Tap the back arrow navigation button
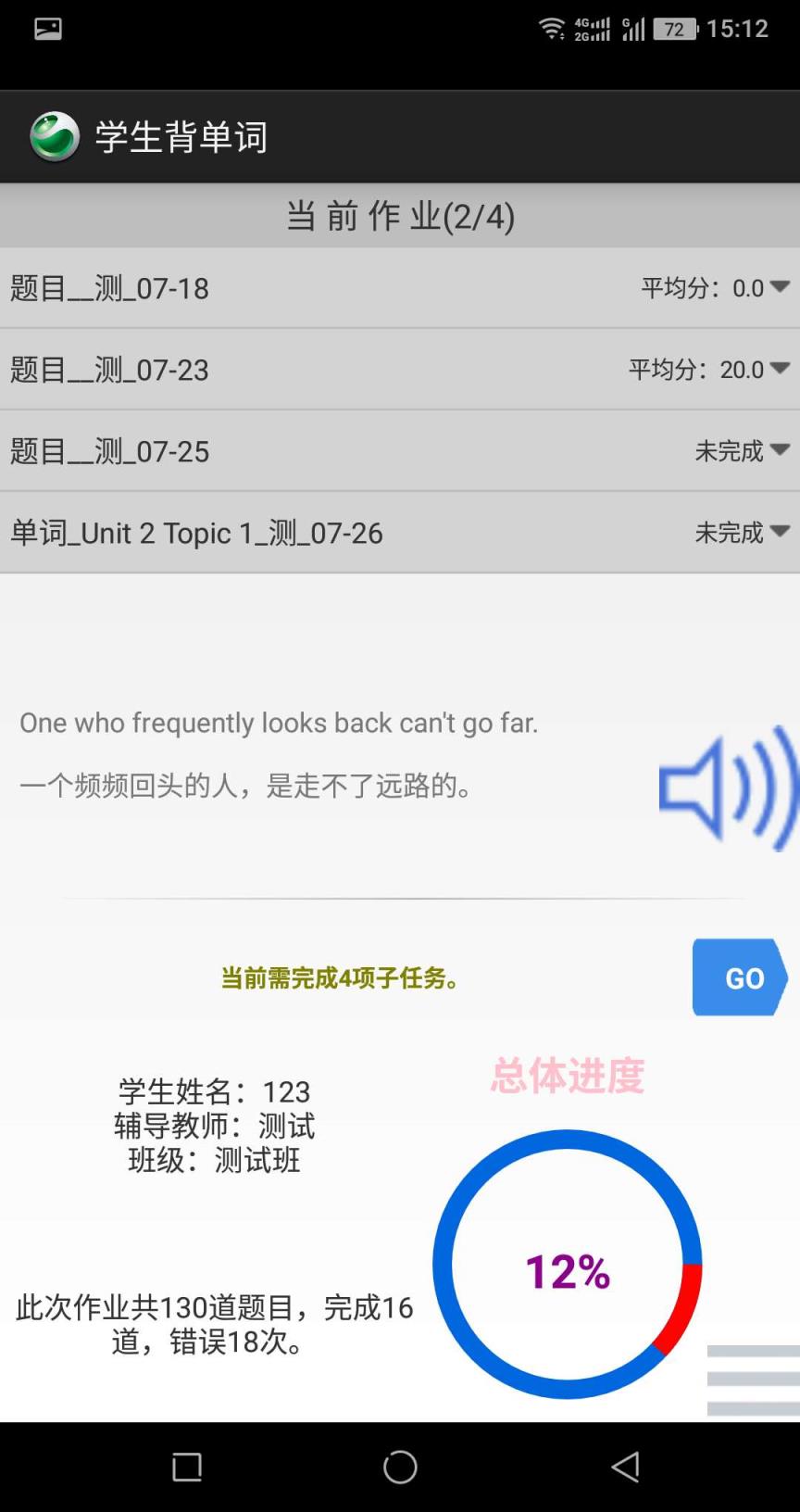Viewport: 800px width, 1512px height. tap(625, 1468)
